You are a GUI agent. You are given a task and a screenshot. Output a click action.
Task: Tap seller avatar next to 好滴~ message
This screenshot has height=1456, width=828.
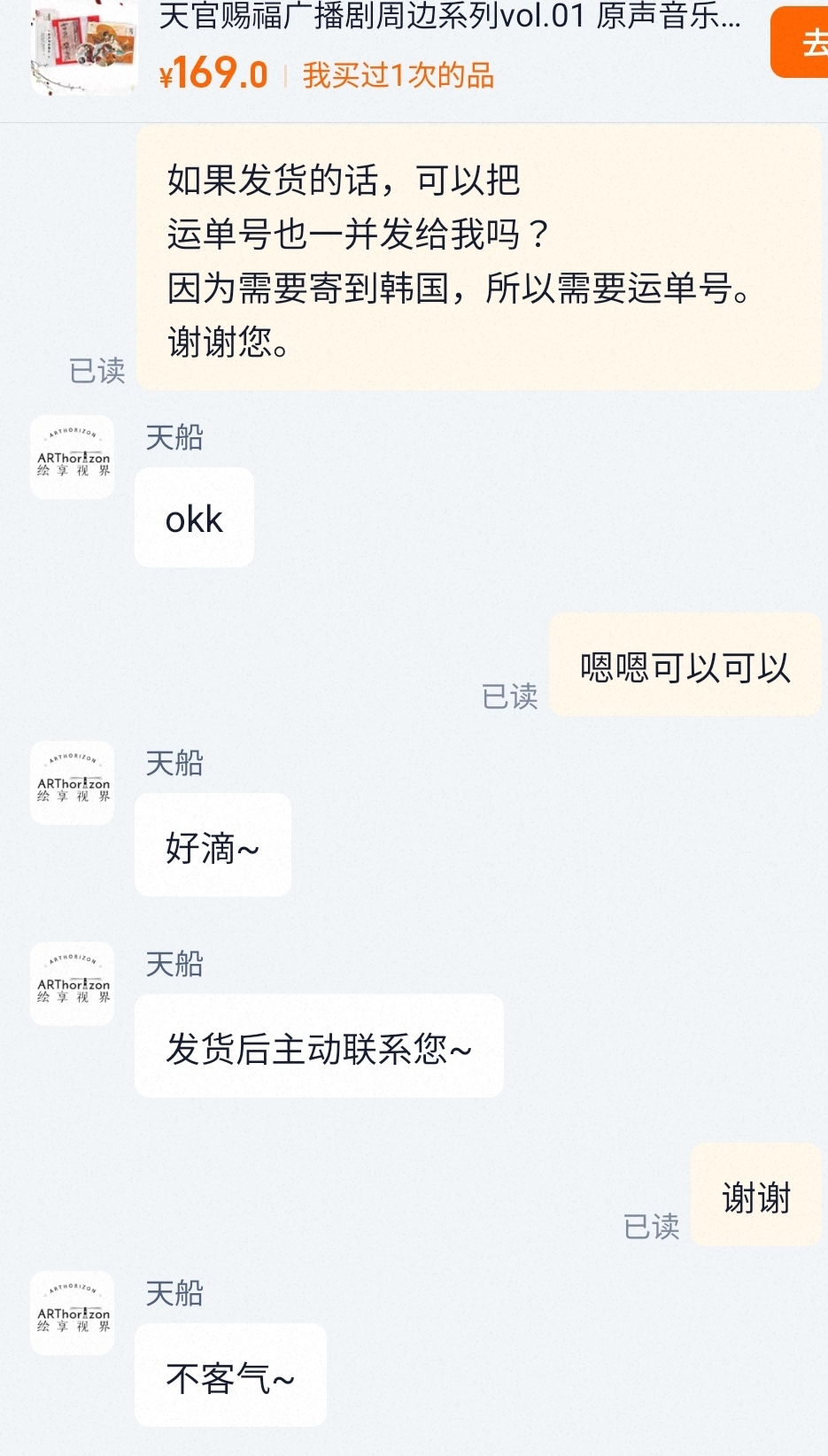click(x=73, y=782)
